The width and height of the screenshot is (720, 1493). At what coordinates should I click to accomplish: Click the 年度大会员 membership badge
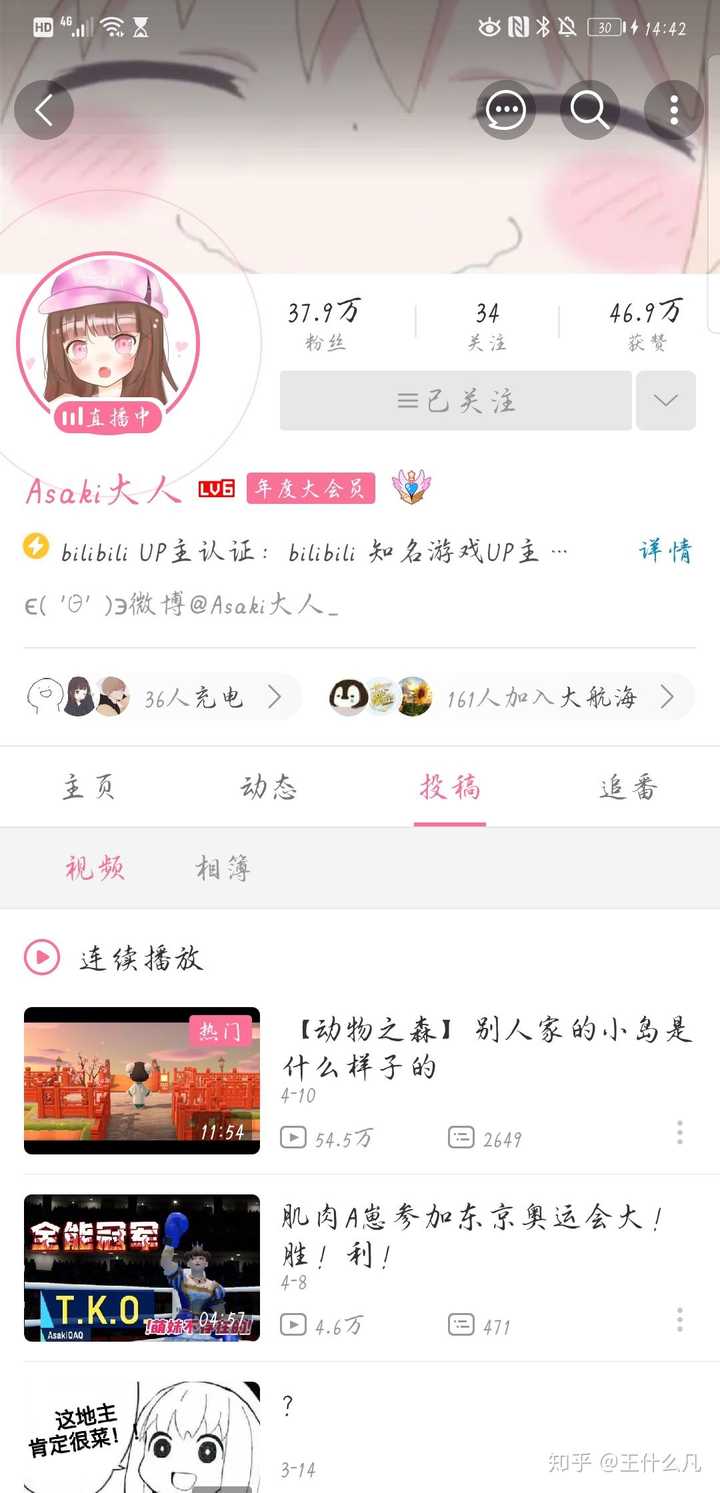click(x=309, y=488)
